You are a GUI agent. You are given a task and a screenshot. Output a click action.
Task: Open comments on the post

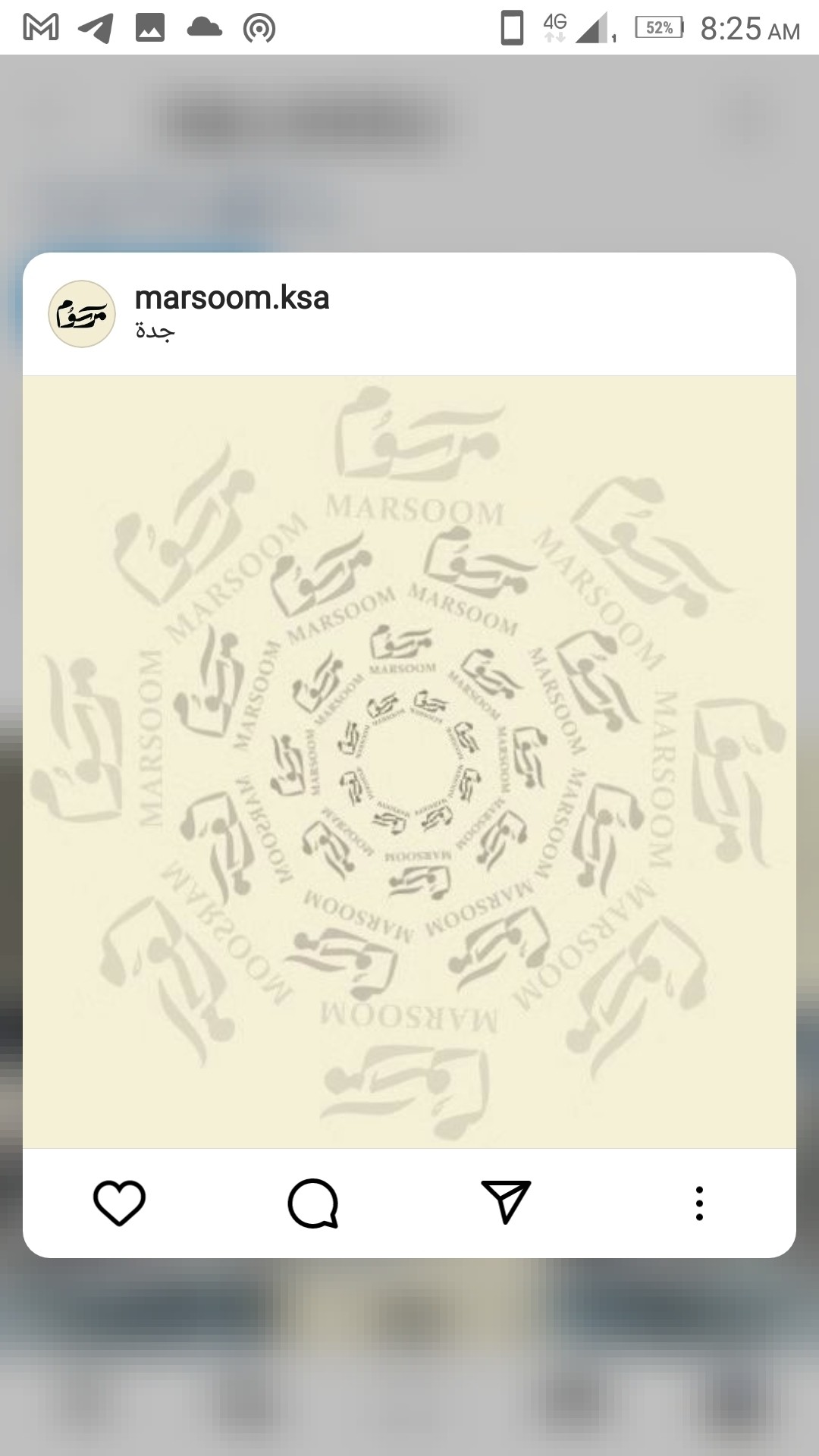(x=312, y=1203)
